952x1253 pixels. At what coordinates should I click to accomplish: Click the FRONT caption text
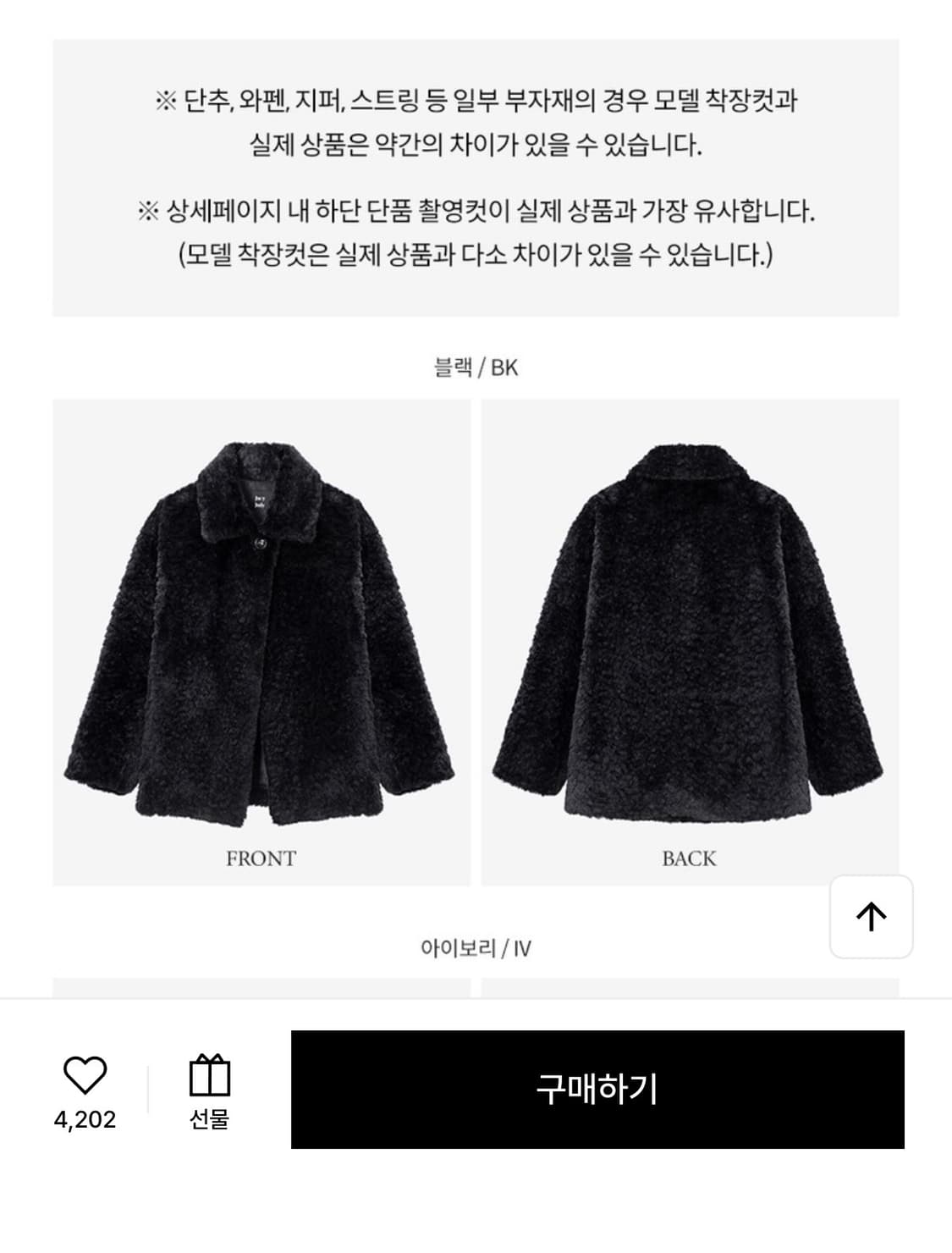click(x=261, y=859)
